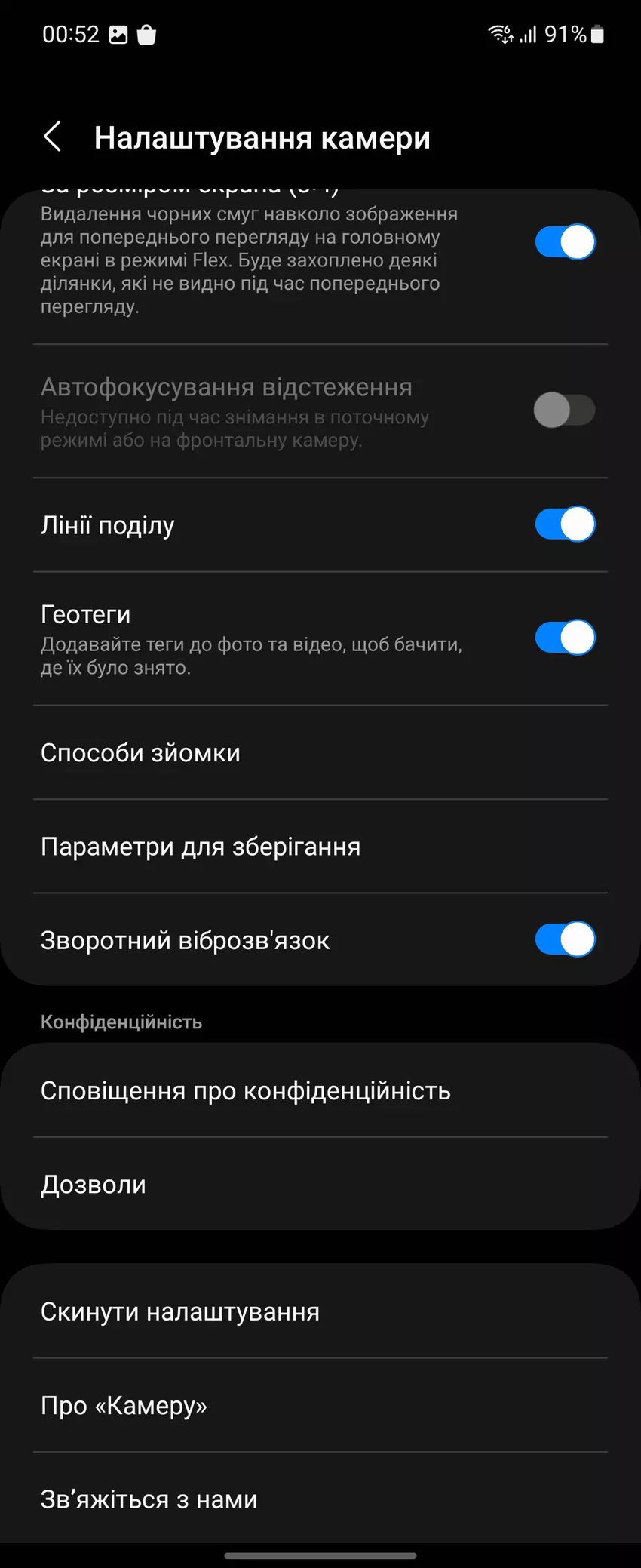This screenshot has height=1568, width=641.
Task: Open Про «Камеру» information page
Action: [x=123, y=1405]
